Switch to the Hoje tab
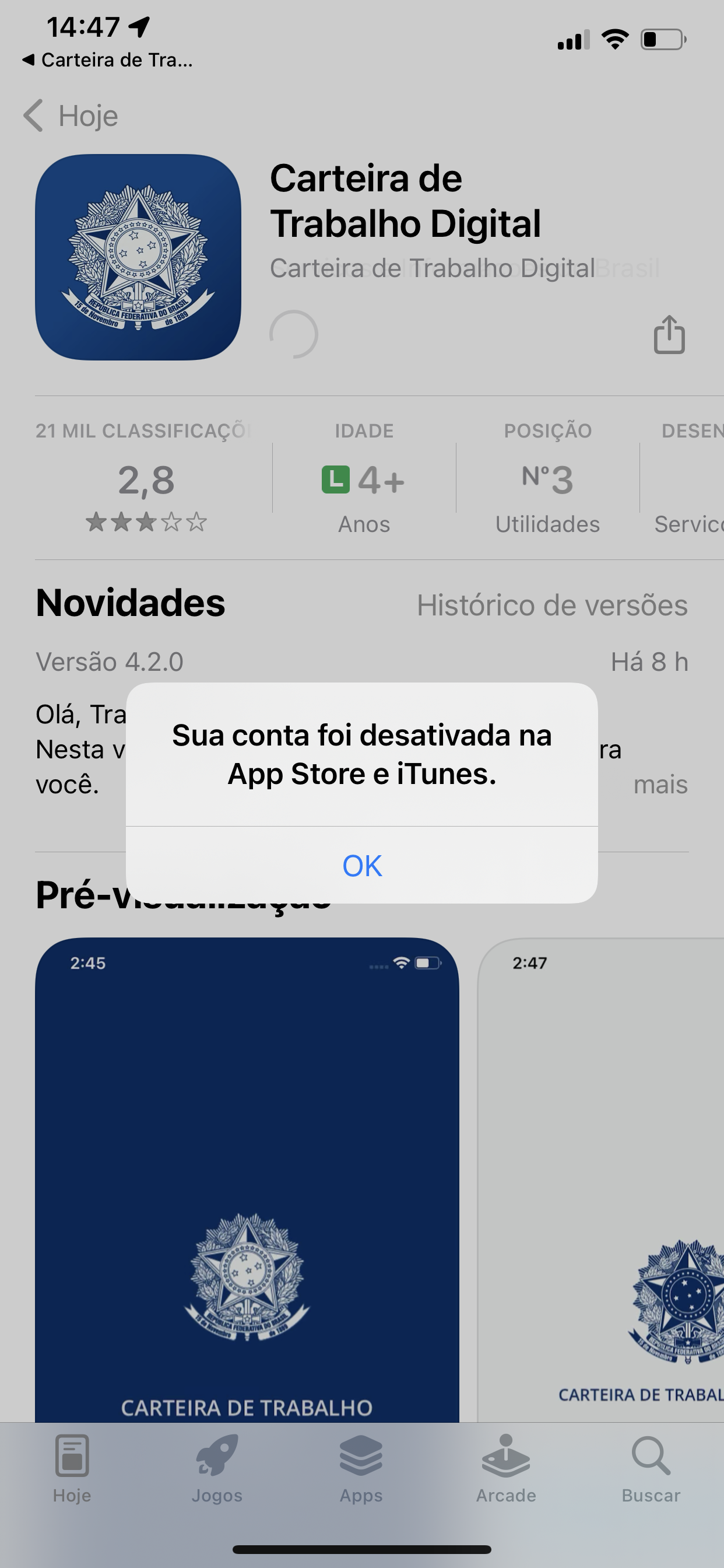Viewport: 724px width, 1568px height. [x=72, y=1468]
